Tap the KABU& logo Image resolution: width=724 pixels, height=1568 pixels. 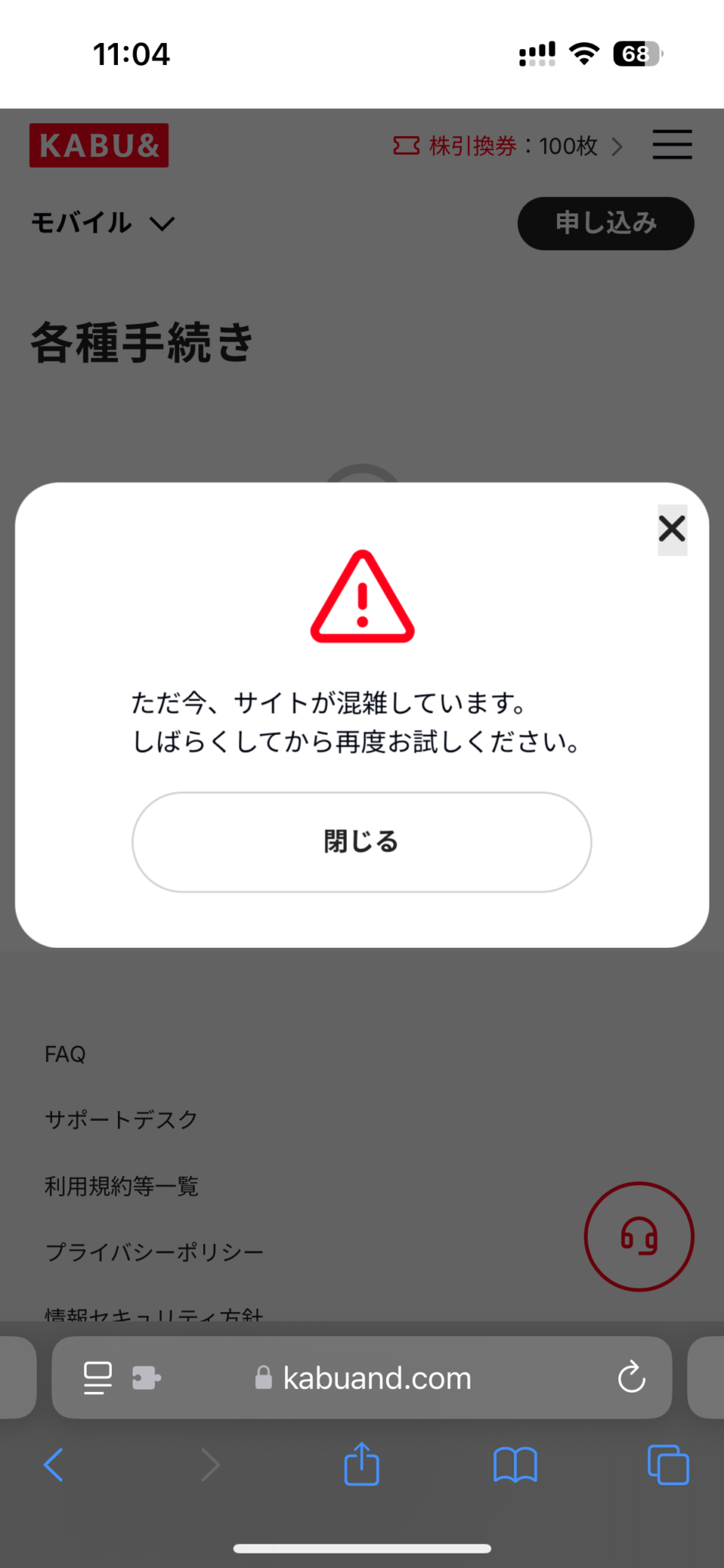tap(98, 145)
